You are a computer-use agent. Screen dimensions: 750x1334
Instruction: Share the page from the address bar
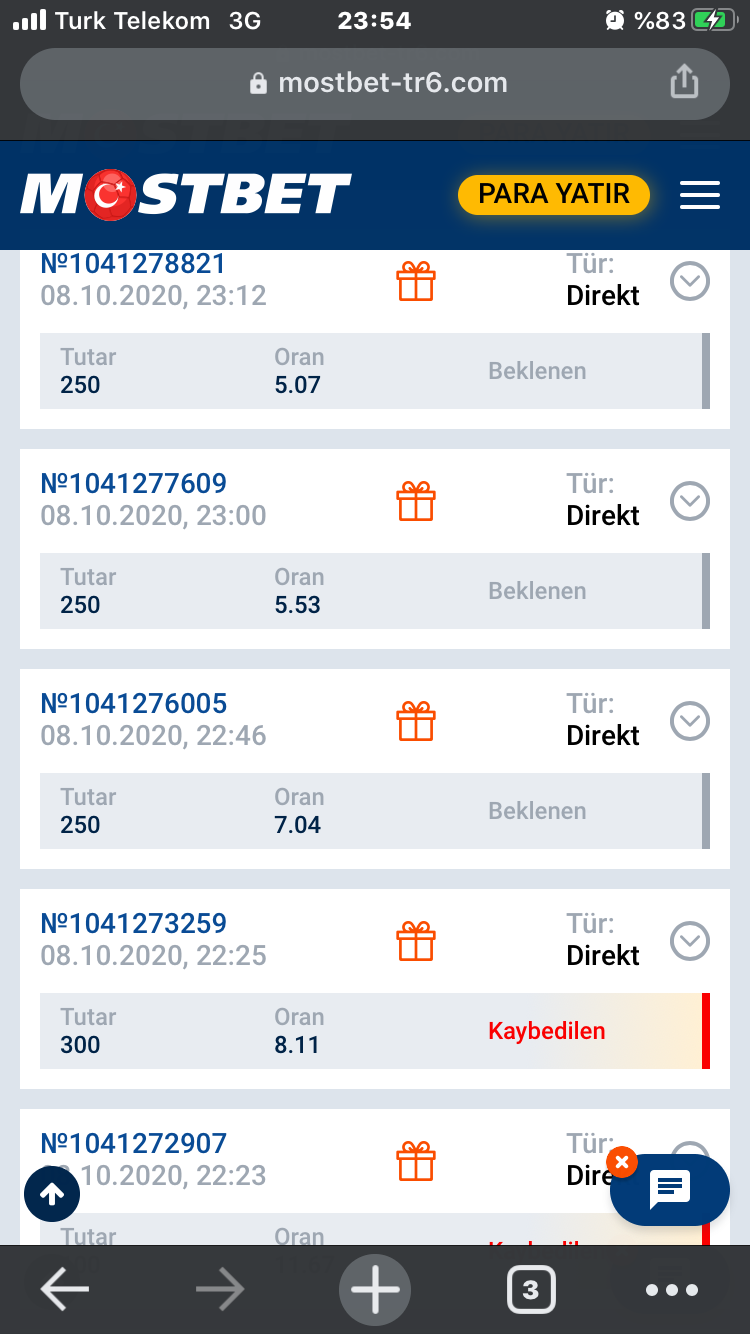[684, 82]
